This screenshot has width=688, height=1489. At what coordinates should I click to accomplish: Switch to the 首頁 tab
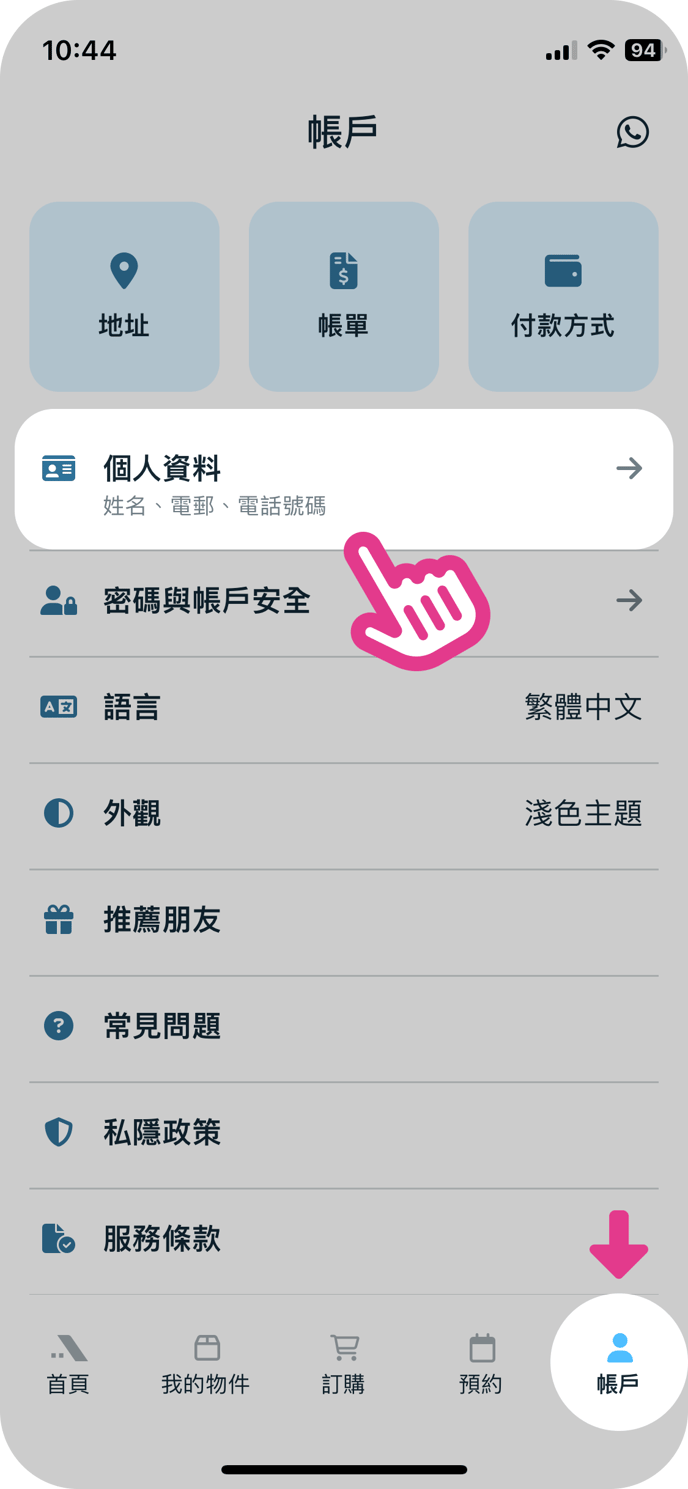[68, 1364]
